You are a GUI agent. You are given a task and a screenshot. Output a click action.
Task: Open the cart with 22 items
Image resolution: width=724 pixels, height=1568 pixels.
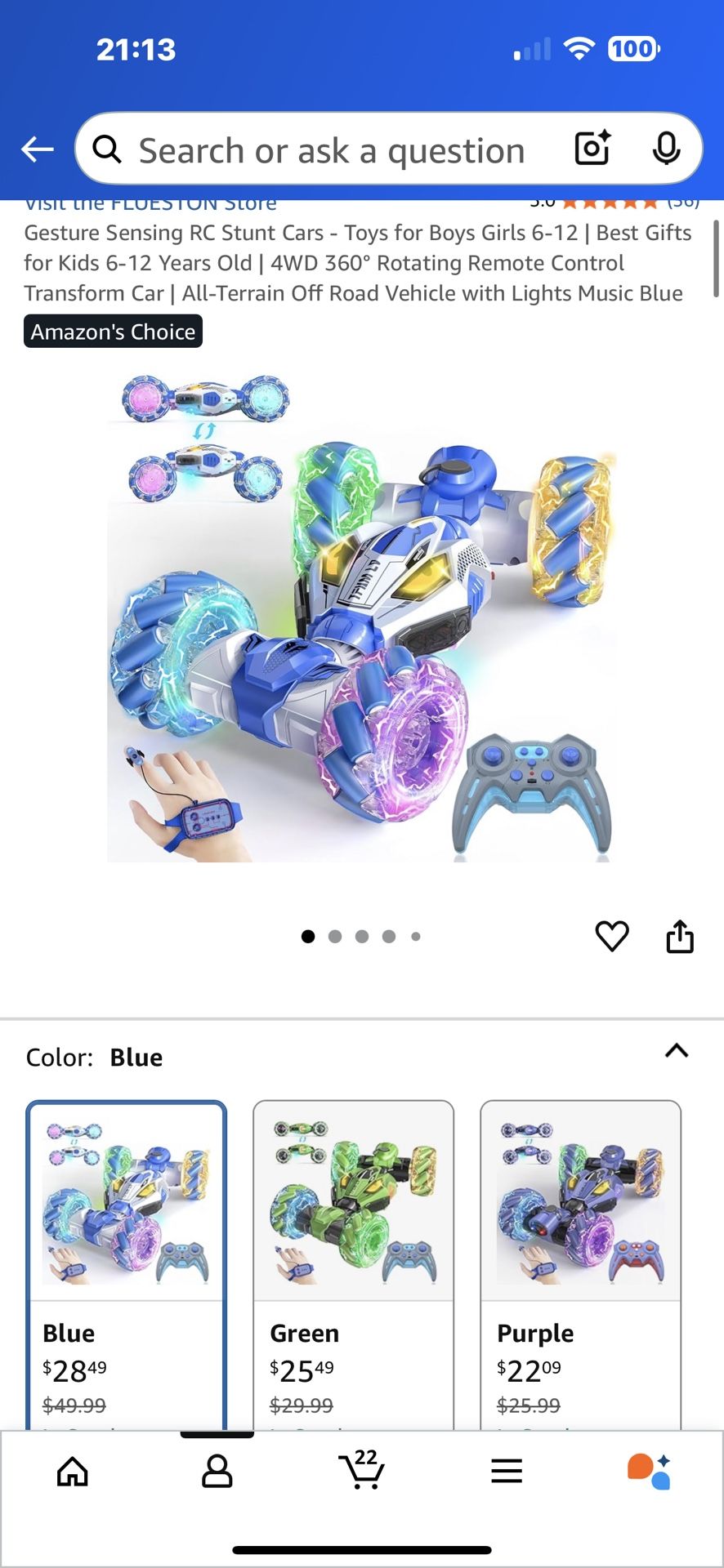click(x=361, y=1470)
